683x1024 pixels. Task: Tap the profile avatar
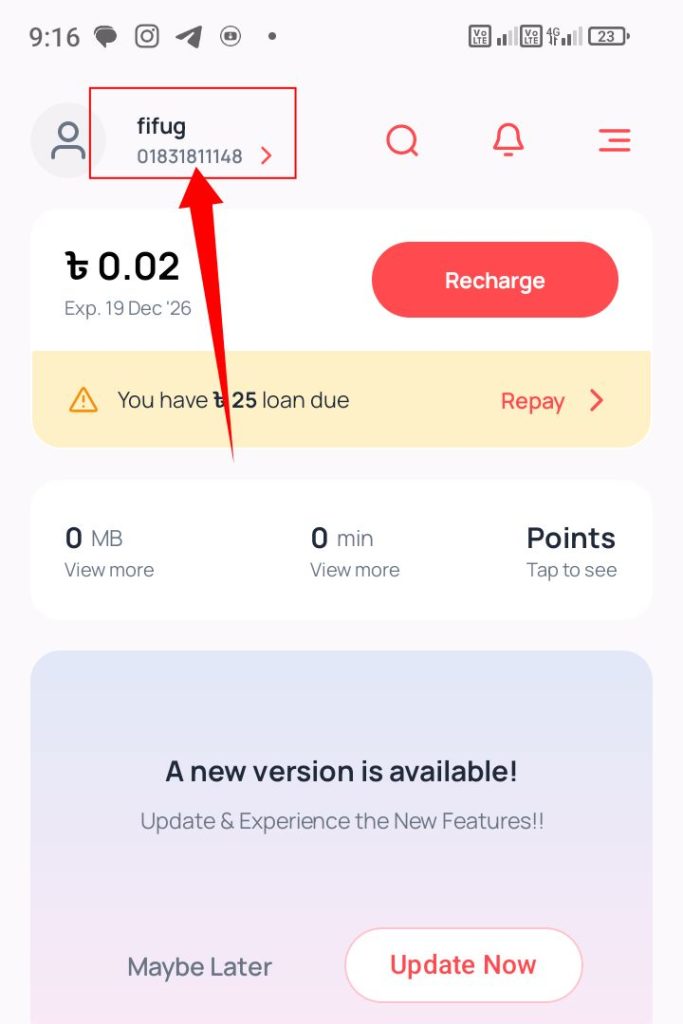68,140
